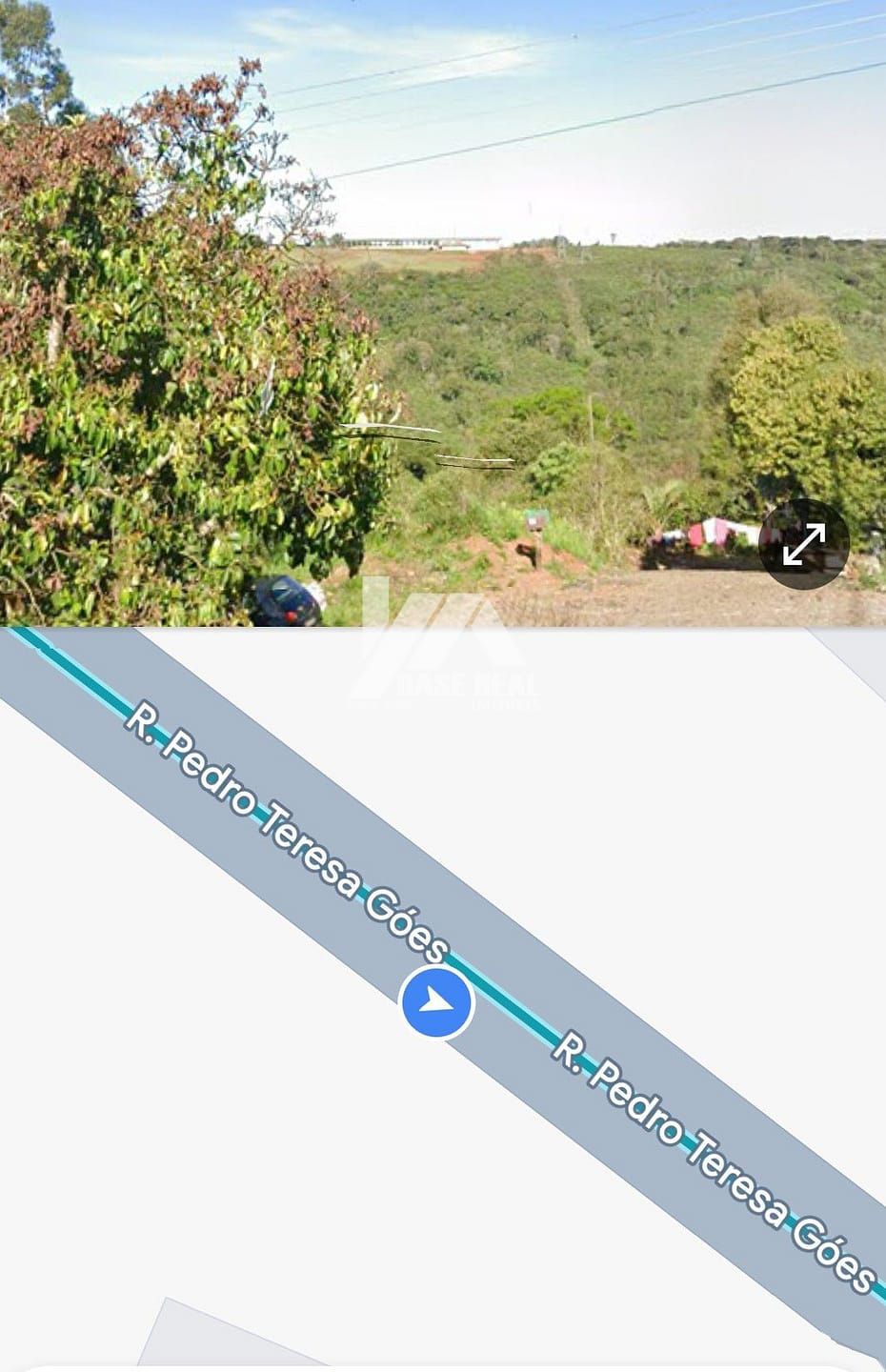Tap the blue Street View position marker
This screenshot has height=1372, width=886.
437,1002
